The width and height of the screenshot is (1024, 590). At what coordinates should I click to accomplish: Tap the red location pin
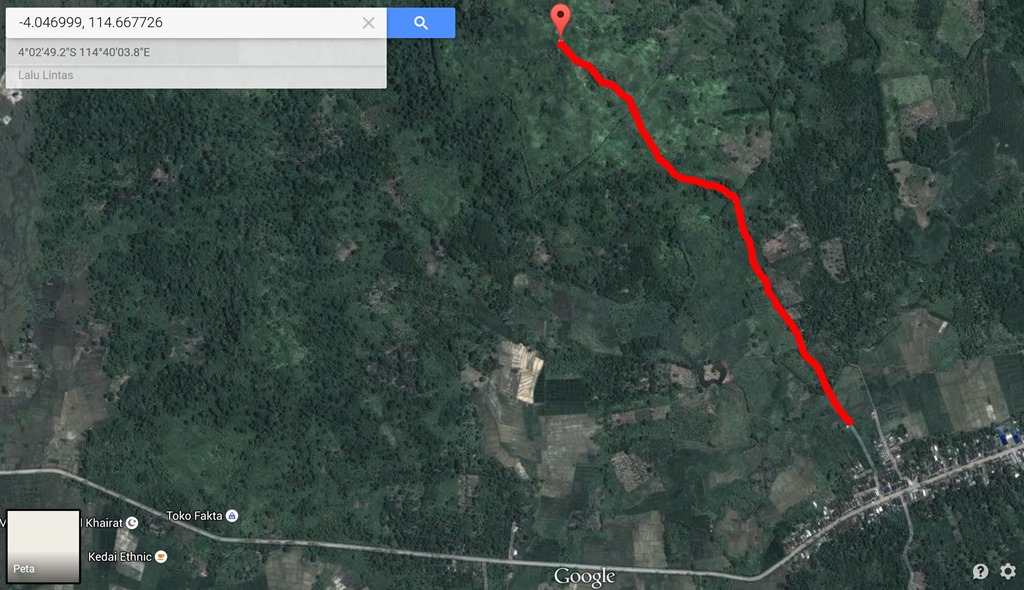click(561, 20)
